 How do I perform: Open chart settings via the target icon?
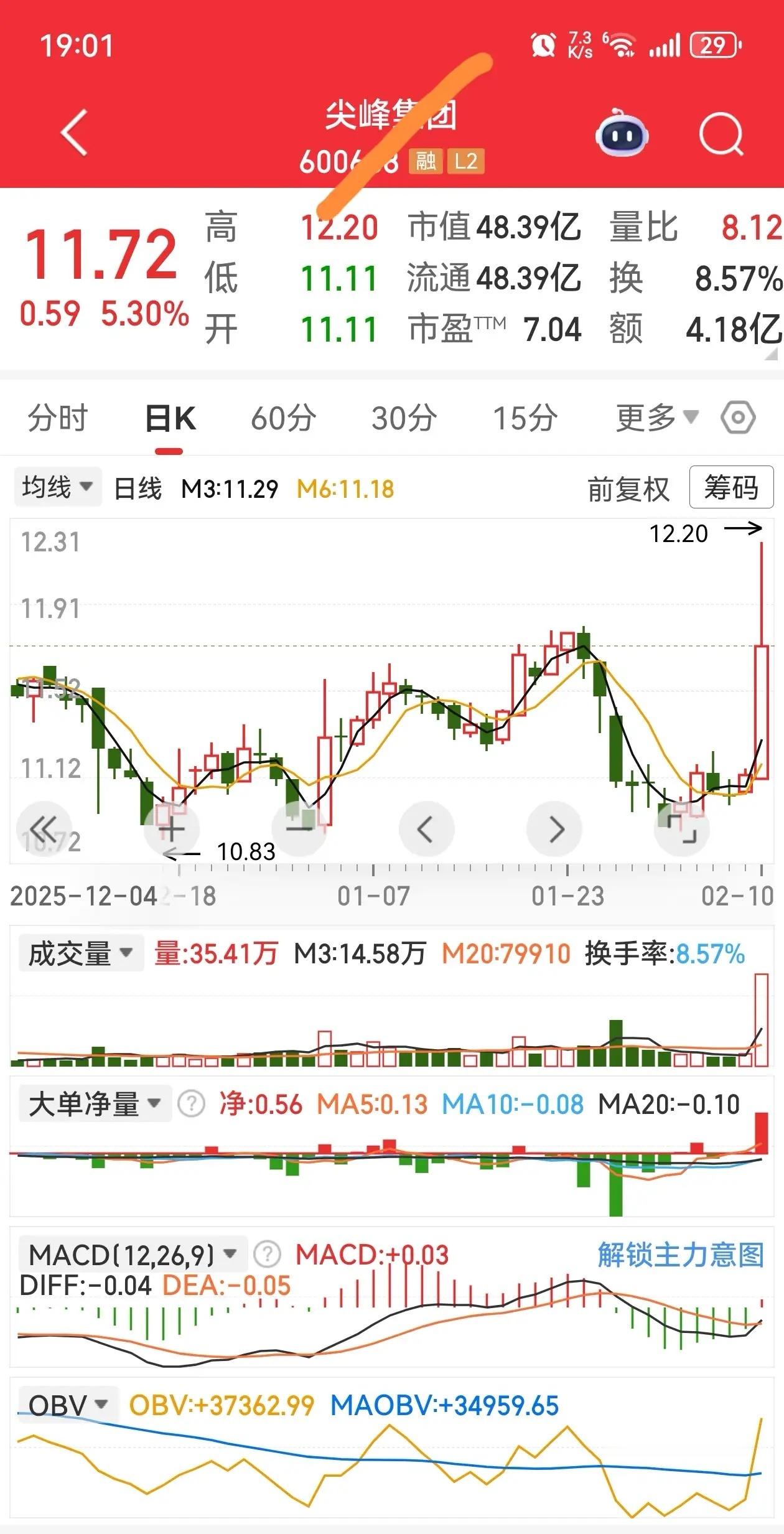pos(737,418)
